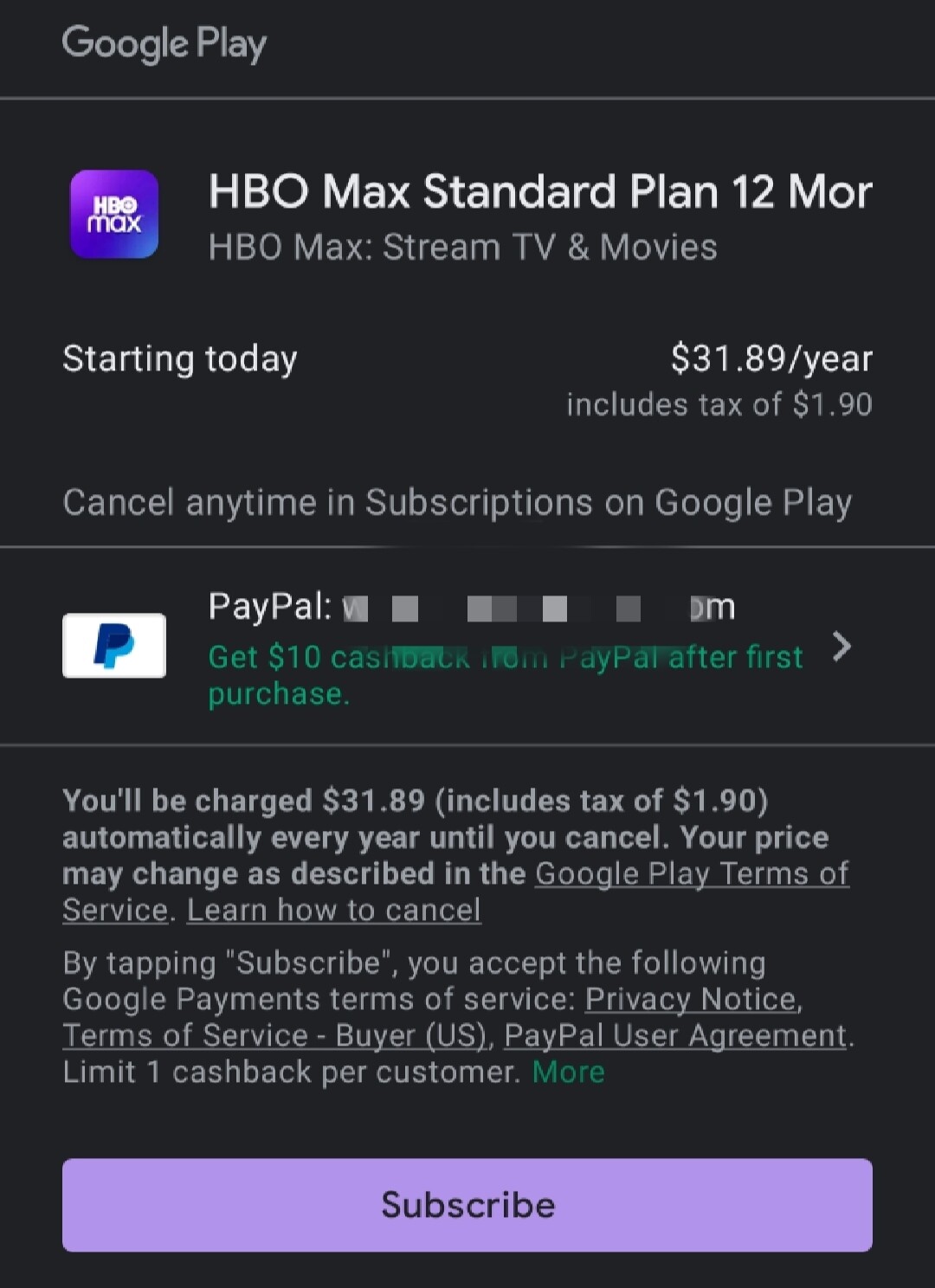Screen dimensions: 935x1288
Task: Show More cashback details
Action: (x=568, y=1072)
